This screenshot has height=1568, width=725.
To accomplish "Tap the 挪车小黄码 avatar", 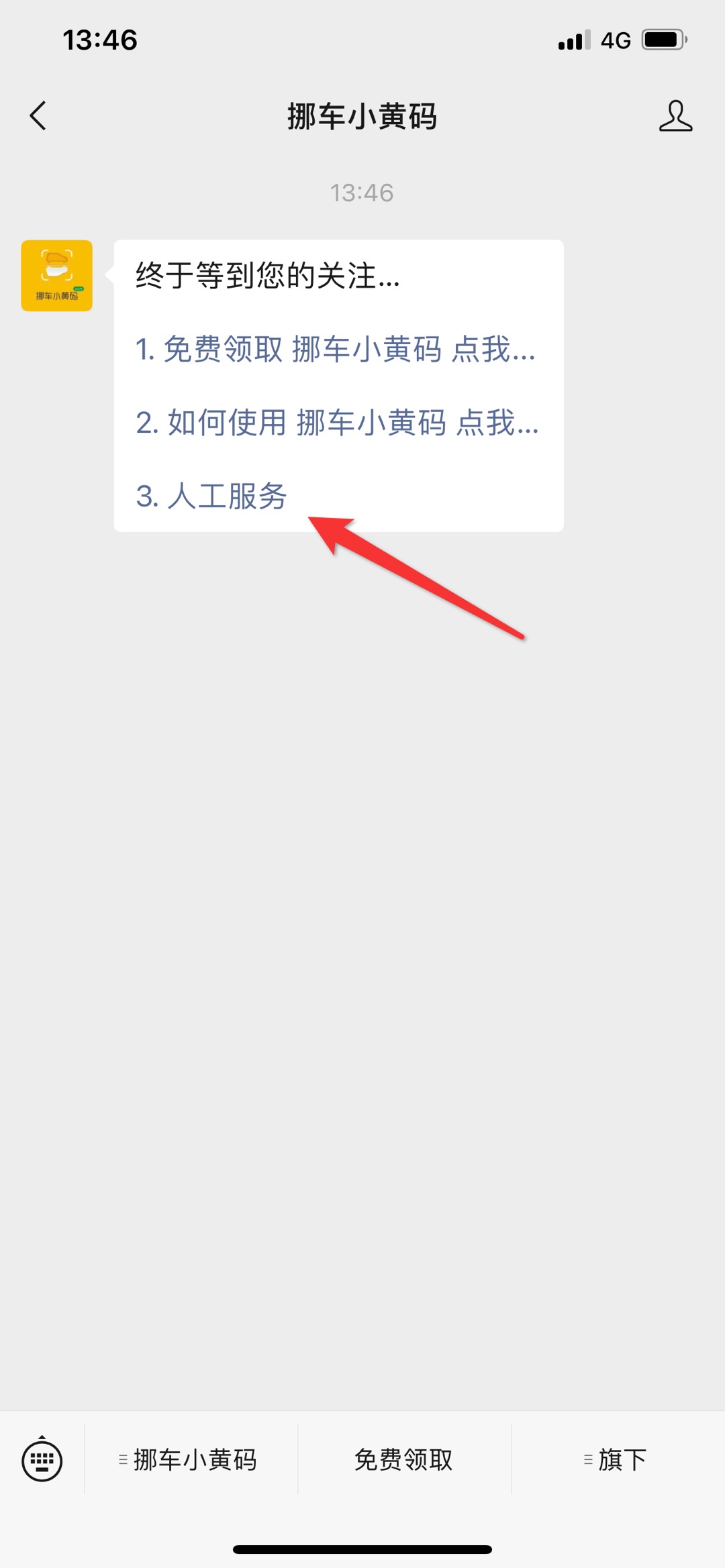I will (57, 276).
